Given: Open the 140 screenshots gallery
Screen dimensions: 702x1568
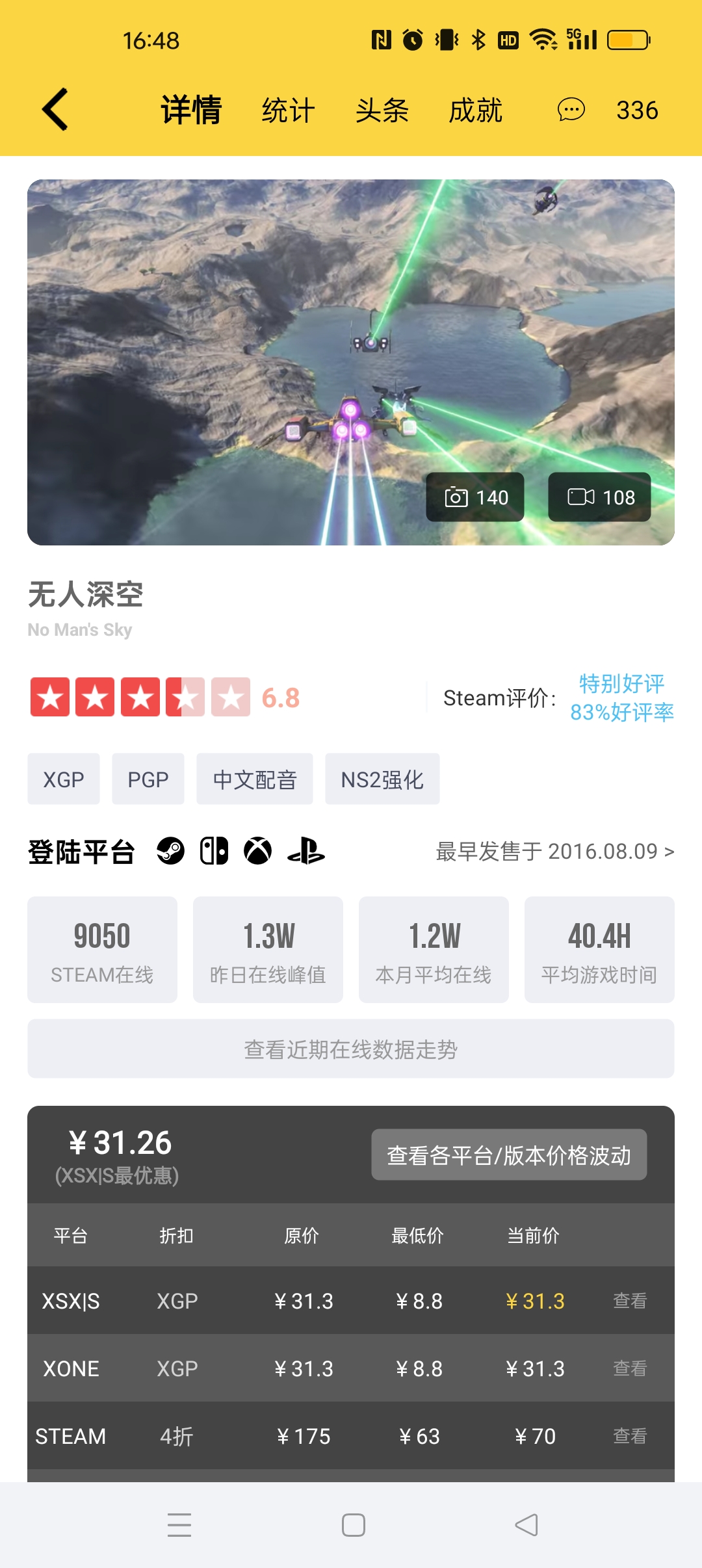Looking at the screenshot, I should [475, 497].
